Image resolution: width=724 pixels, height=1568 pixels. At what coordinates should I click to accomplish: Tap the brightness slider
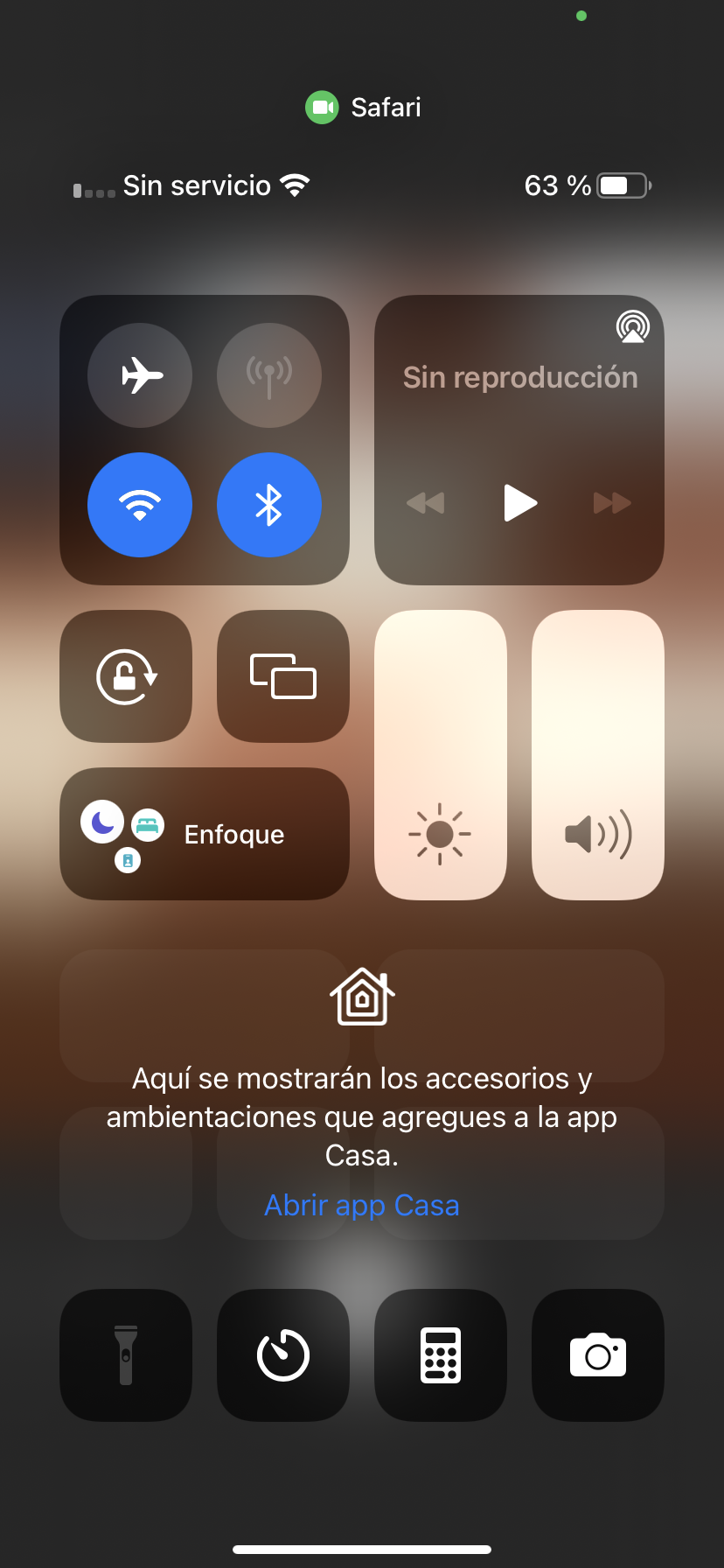click(x=441, y=755)
